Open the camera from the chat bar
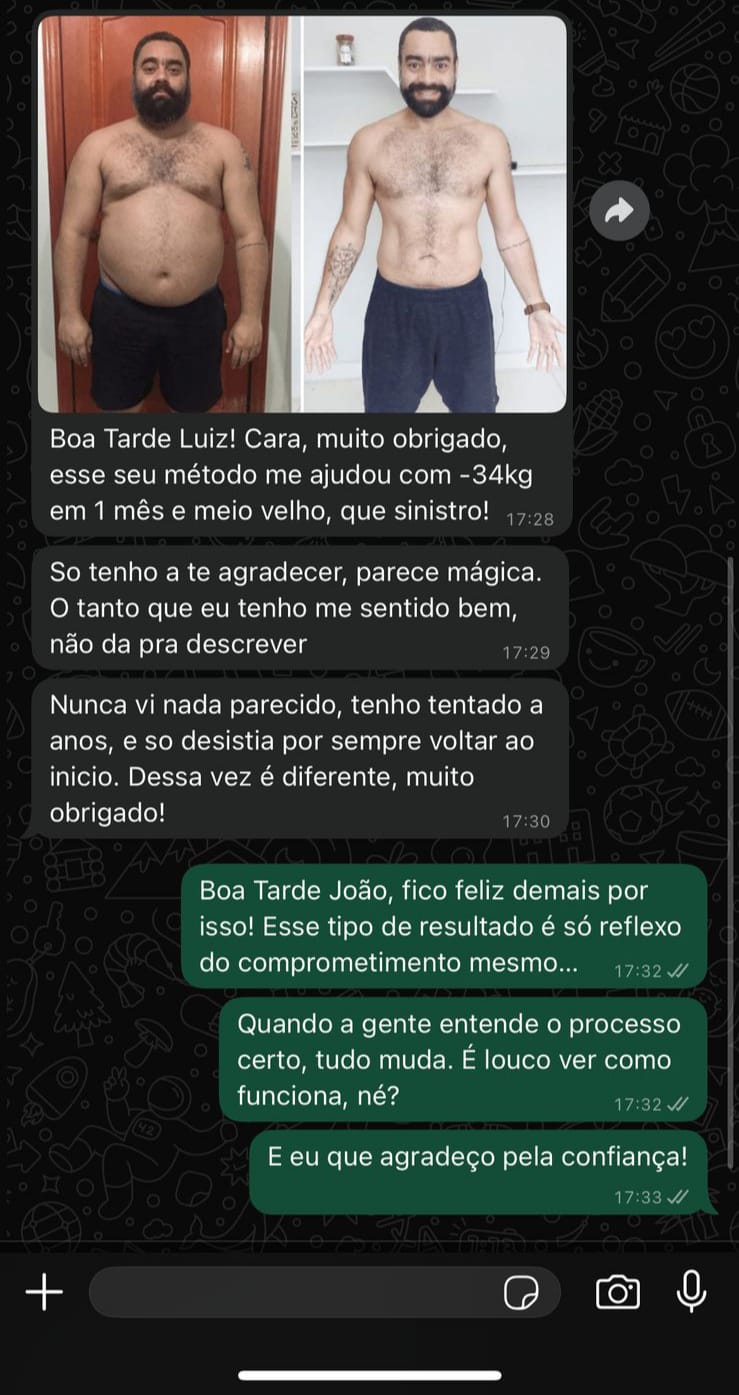This screenshot has width=739, height=1395. (617, 1292)
